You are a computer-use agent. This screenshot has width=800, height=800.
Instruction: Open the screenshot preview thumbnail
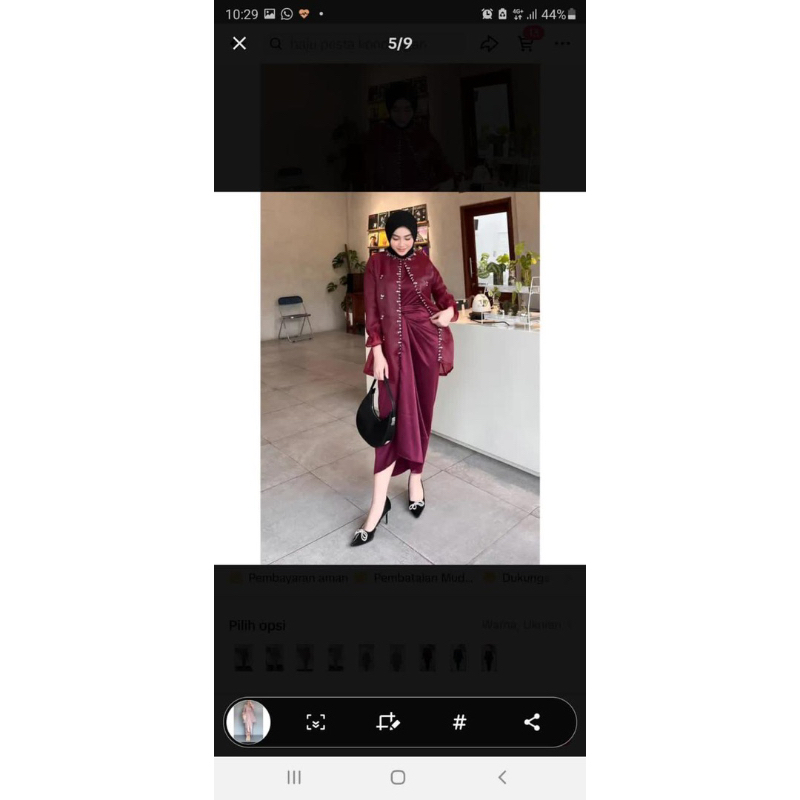pyautogui.click(x=248, y=722)
